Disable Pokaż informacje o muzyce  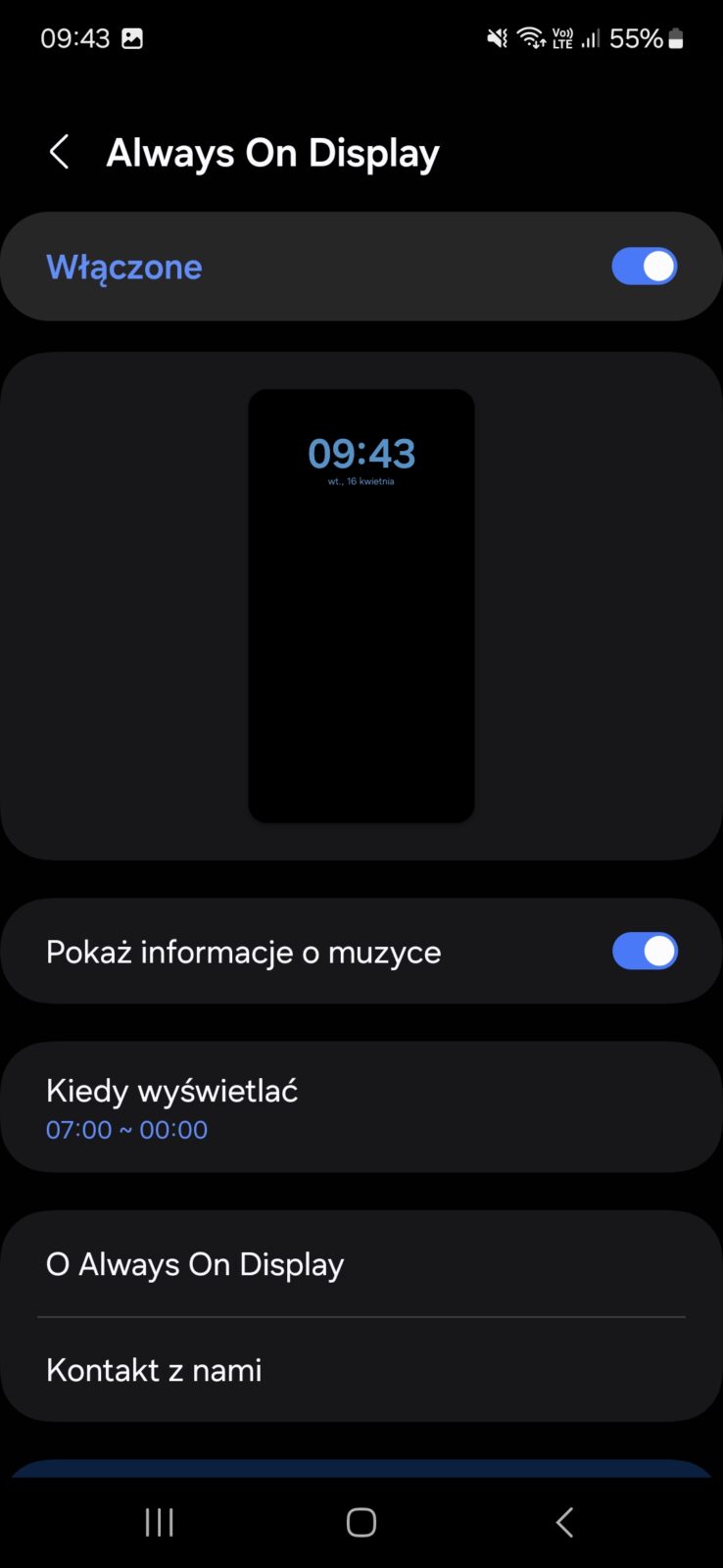coord(644,952)
